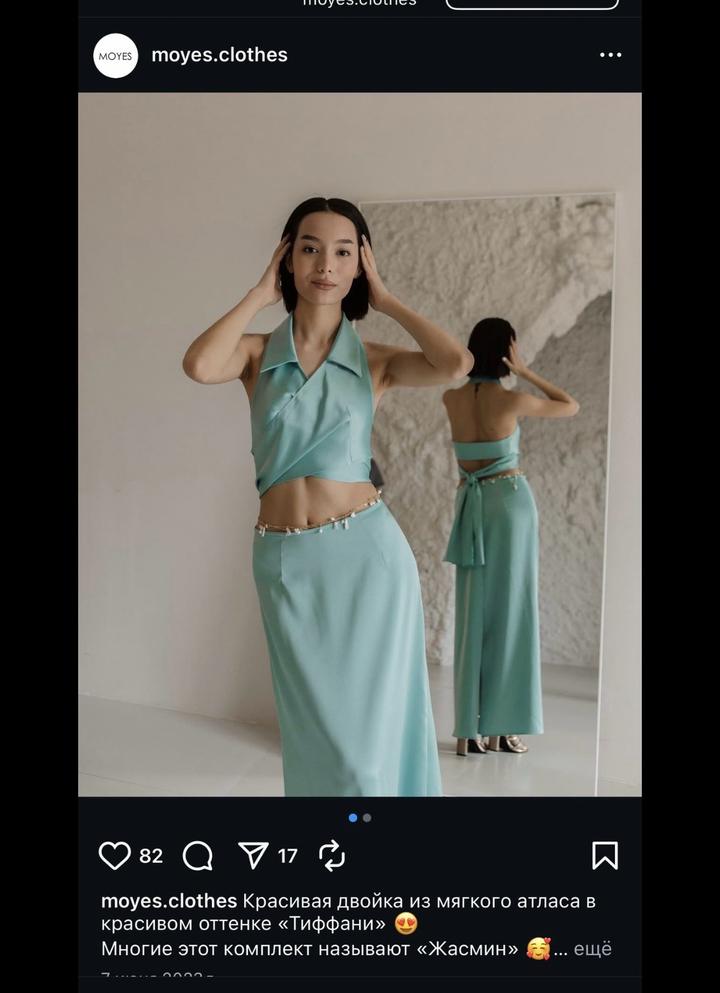Screen dimensions: 720x993
Task: Save this post with the bookmark icon
Action: [605, 855]
